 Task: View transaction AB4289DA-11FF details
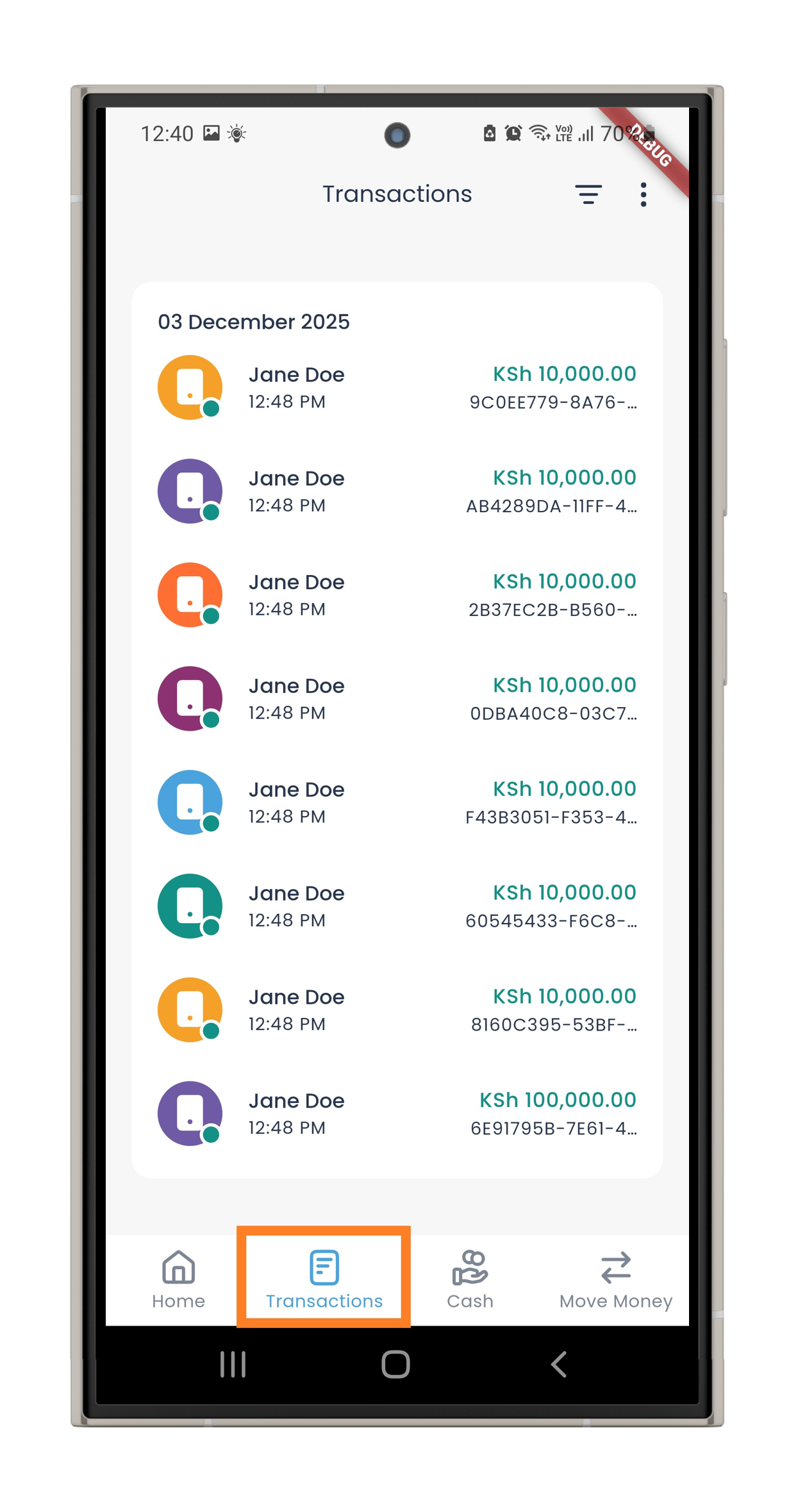pyautogui.click(x=397, y=492)
